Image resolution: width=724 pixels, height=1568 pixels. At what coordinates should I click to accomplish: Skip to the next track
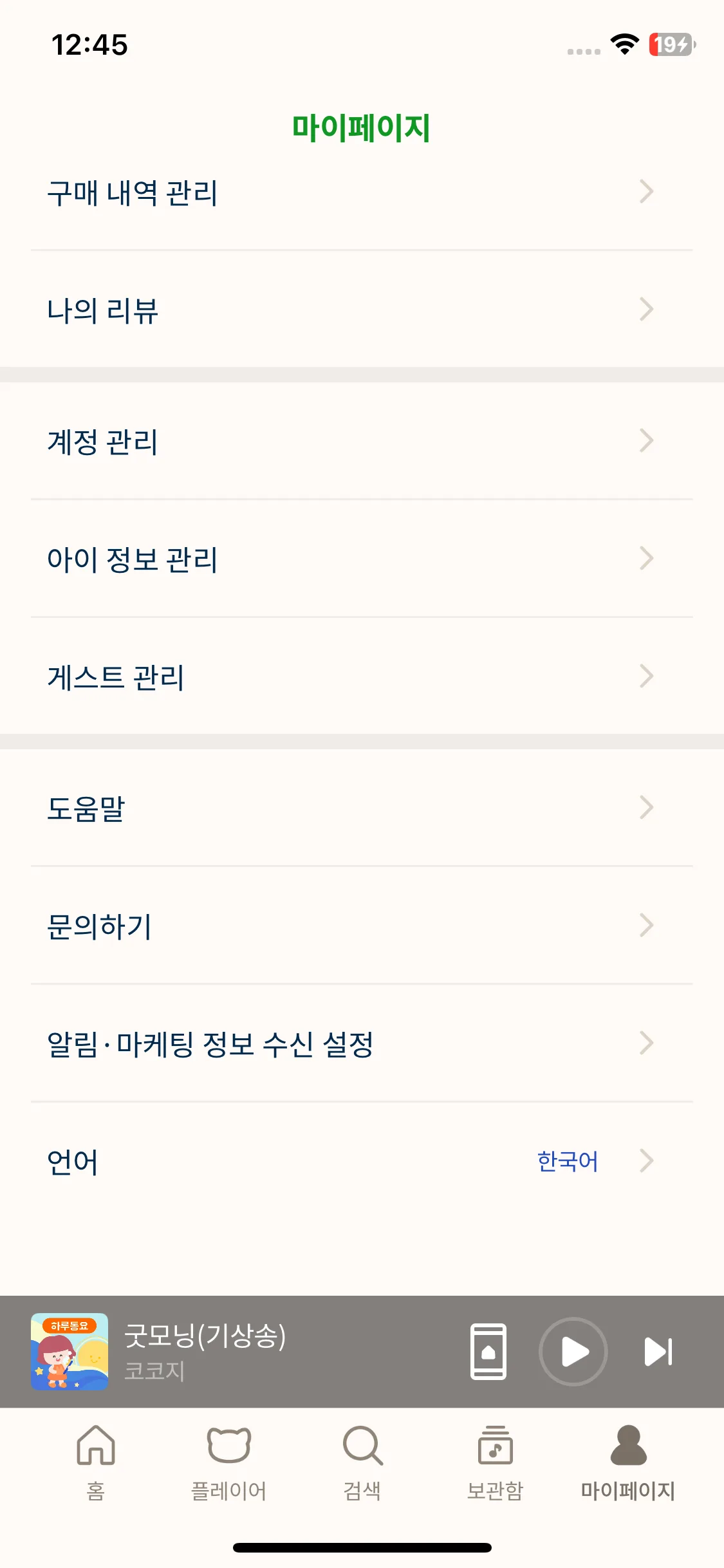658,1352
